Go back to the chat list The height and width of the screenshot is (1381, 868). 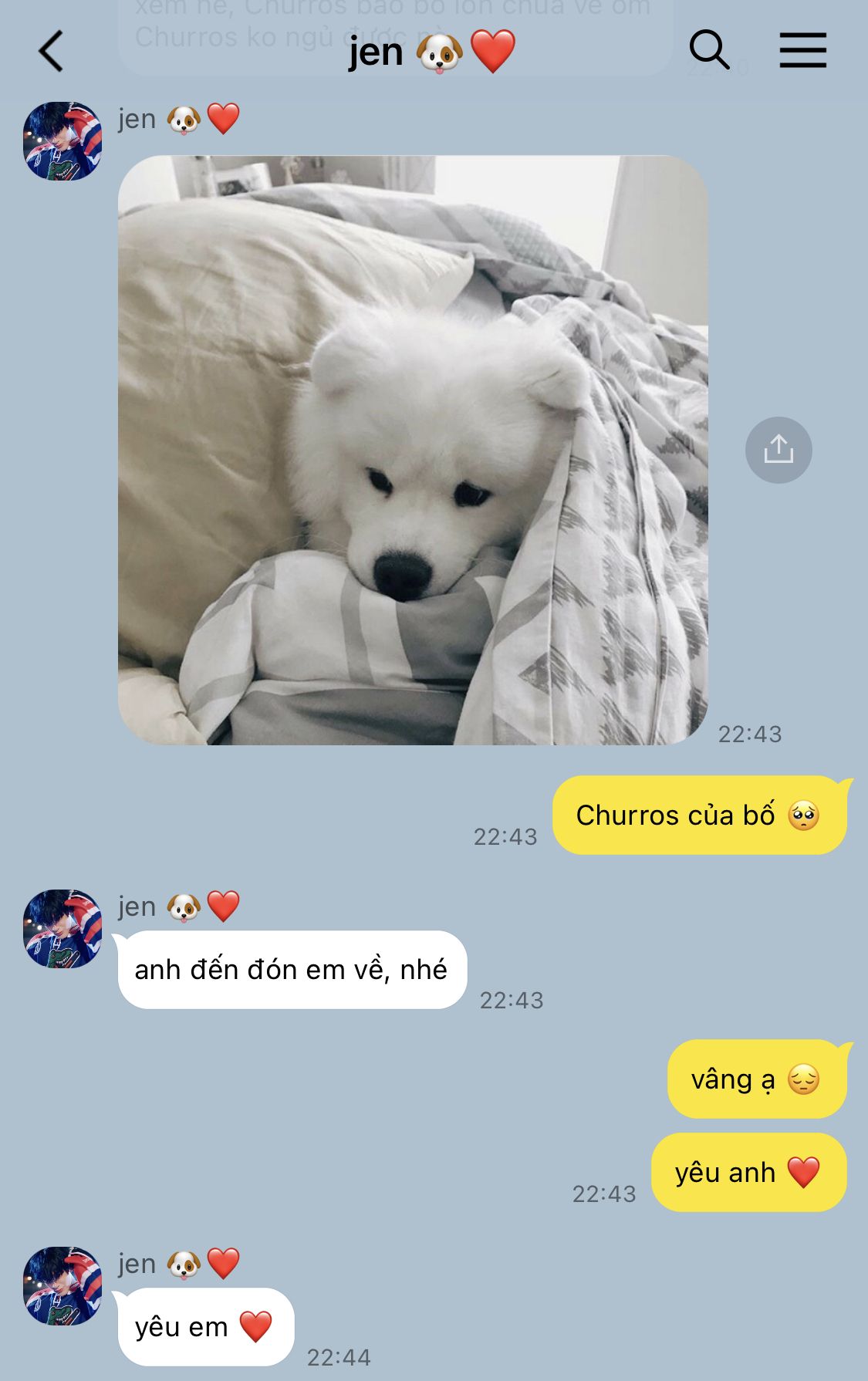(x=51, y=52)
